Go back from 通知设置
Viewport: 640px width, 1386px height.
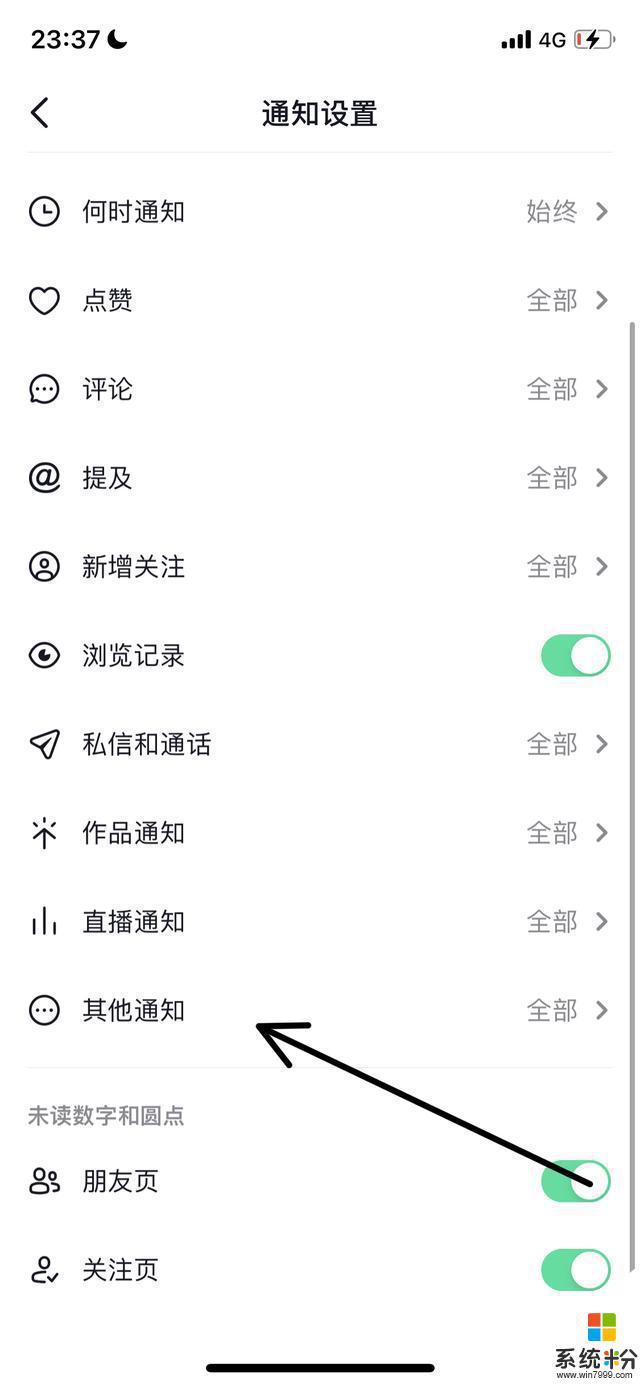[x=40, y=113]
